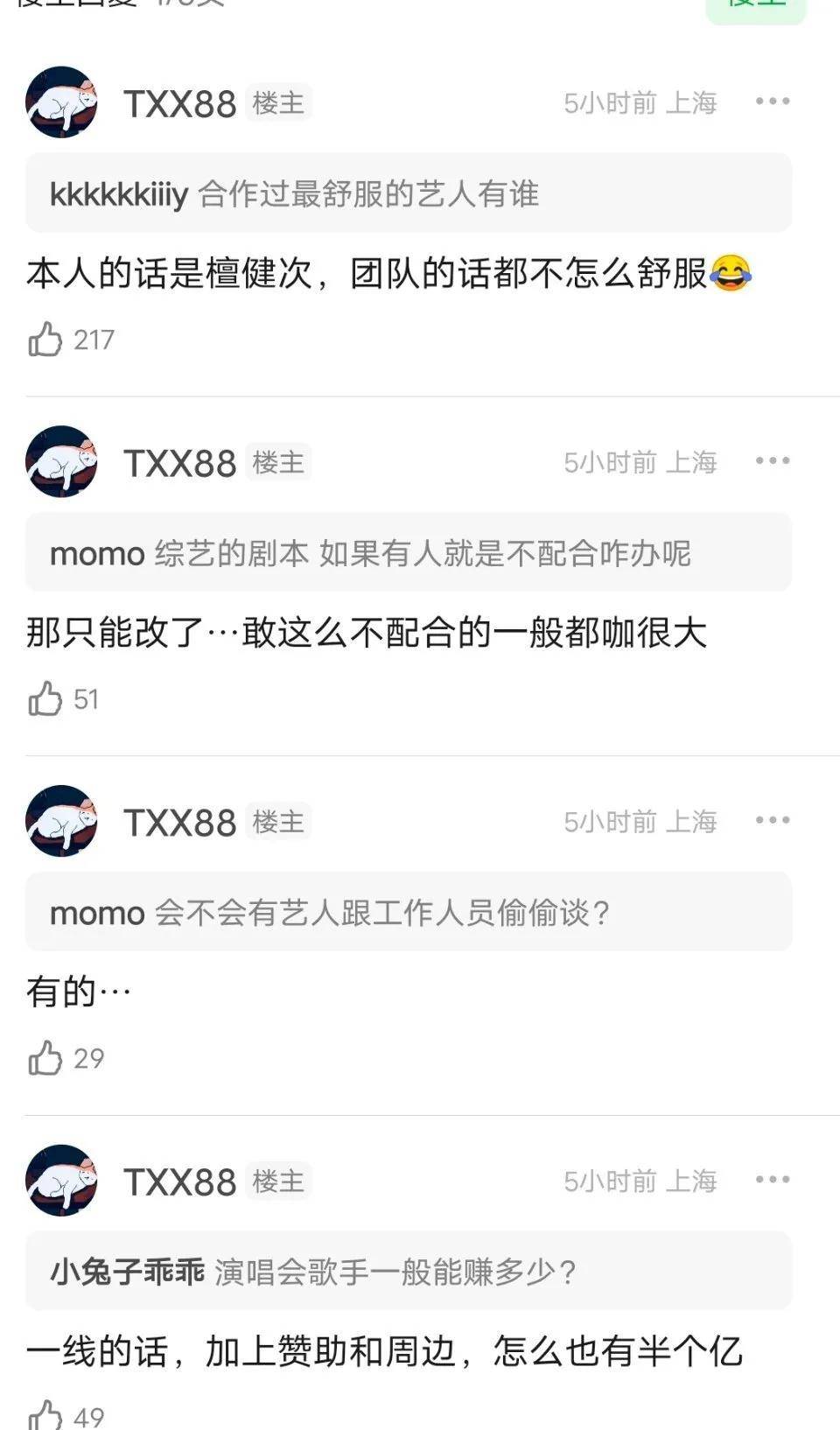The image size is (840, 1430).
Task: Like the reply about 赞助和周边
Action: coord(45,1415)
